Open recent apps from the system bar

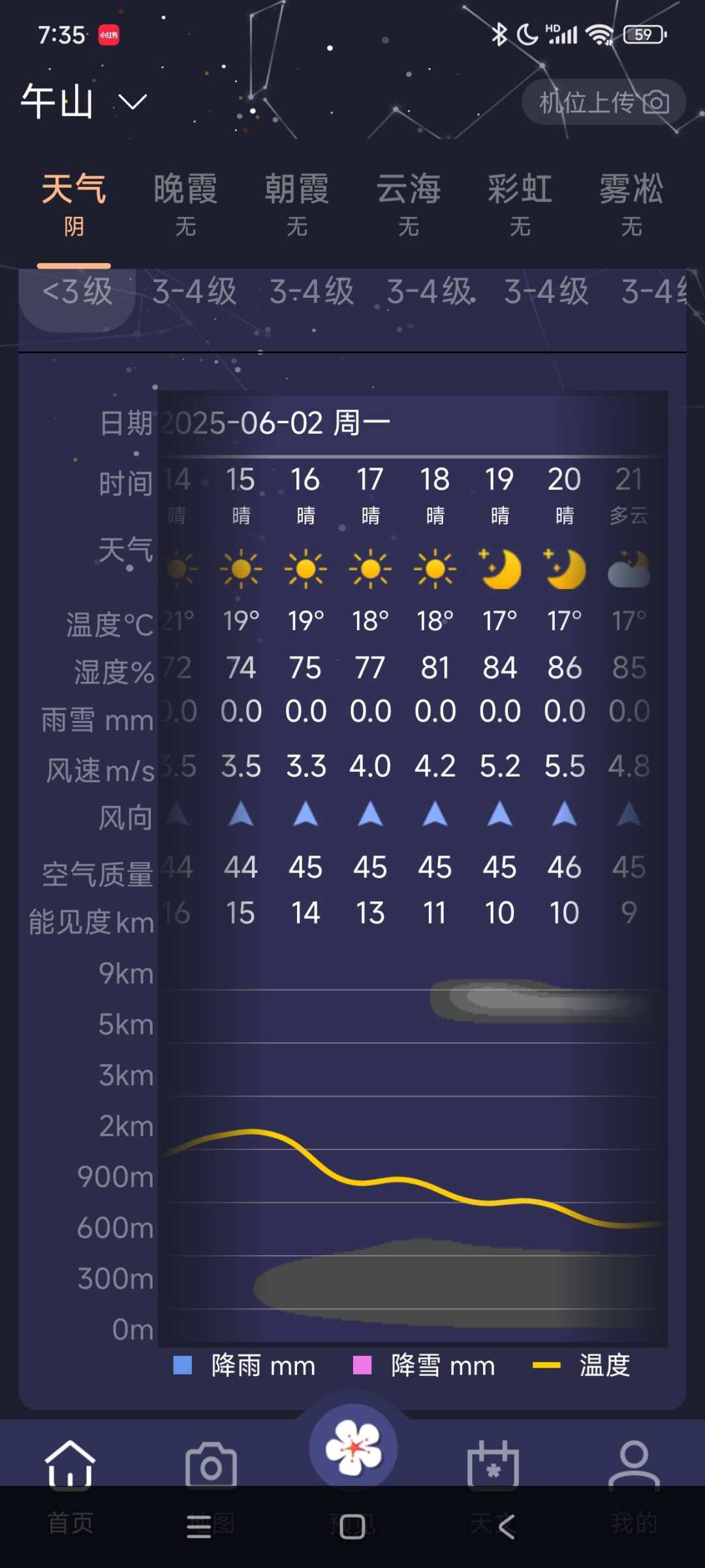click(x=198, y=1527)
